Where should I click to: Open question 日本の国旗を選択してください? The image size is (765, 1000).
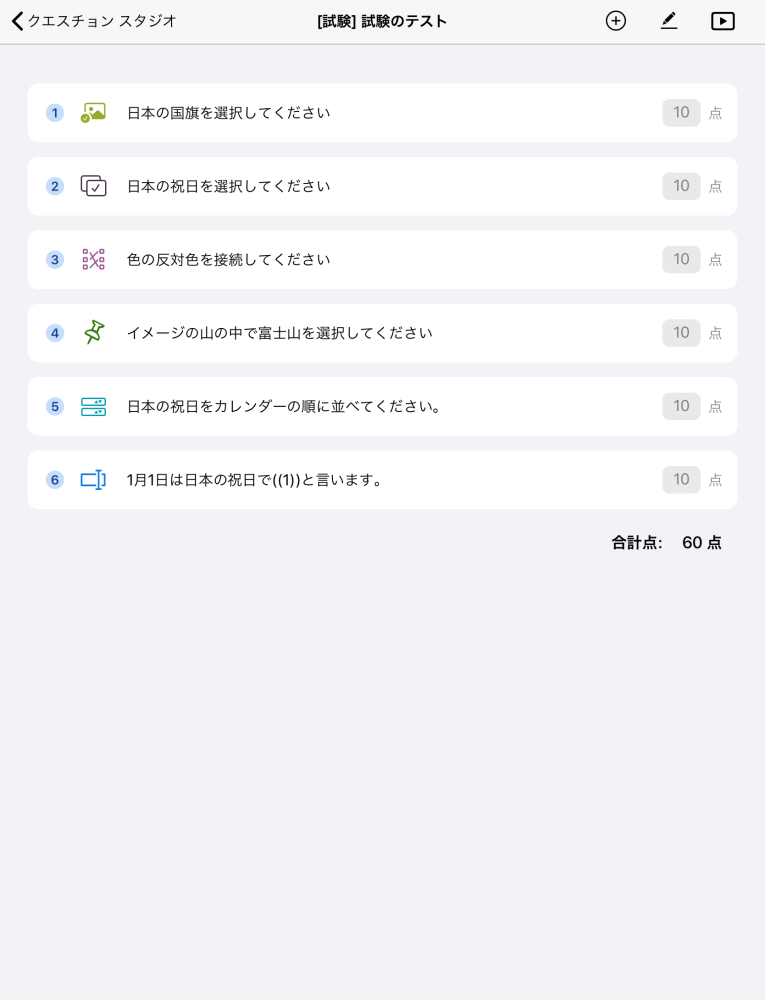[x=228, y=113]
